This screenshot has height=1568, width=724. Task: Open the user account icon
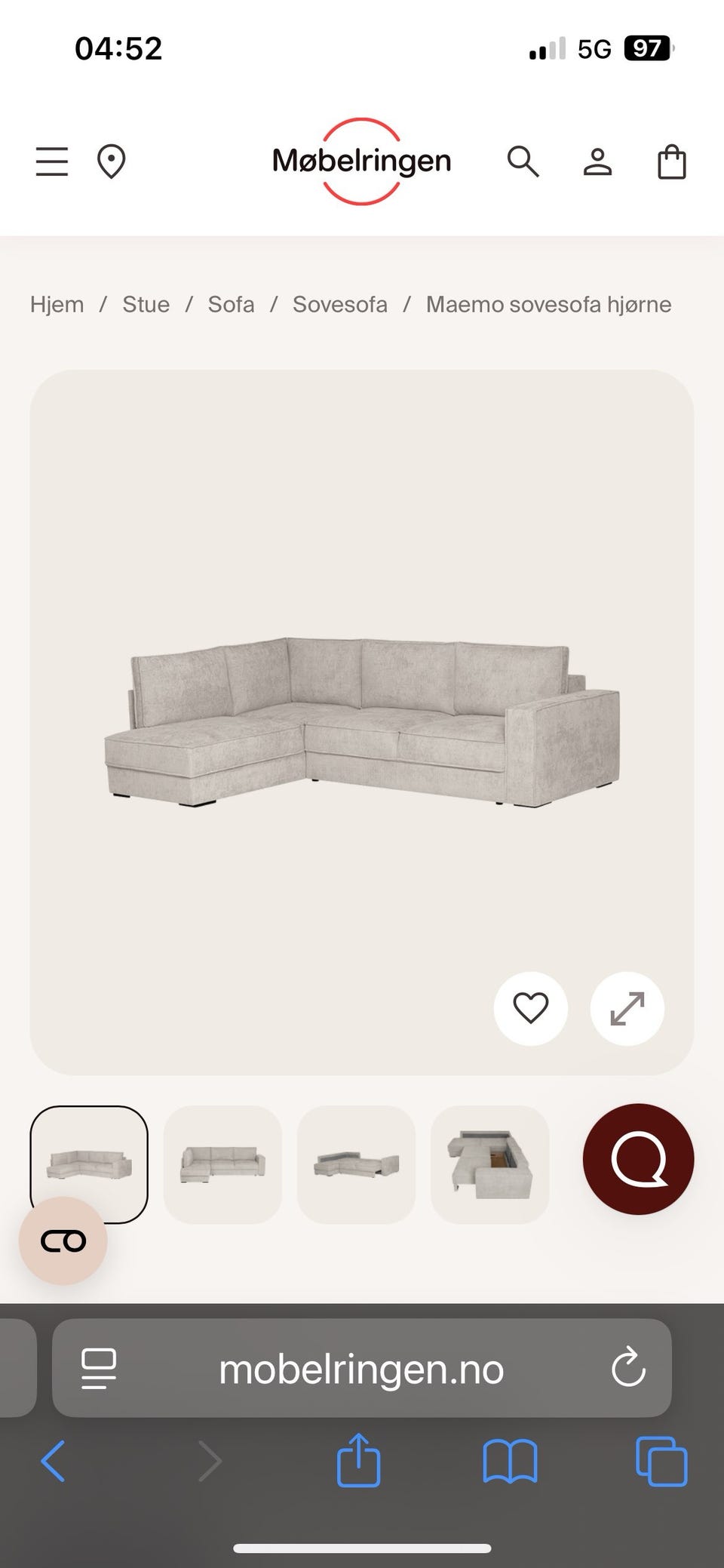[x=597, y=161]
